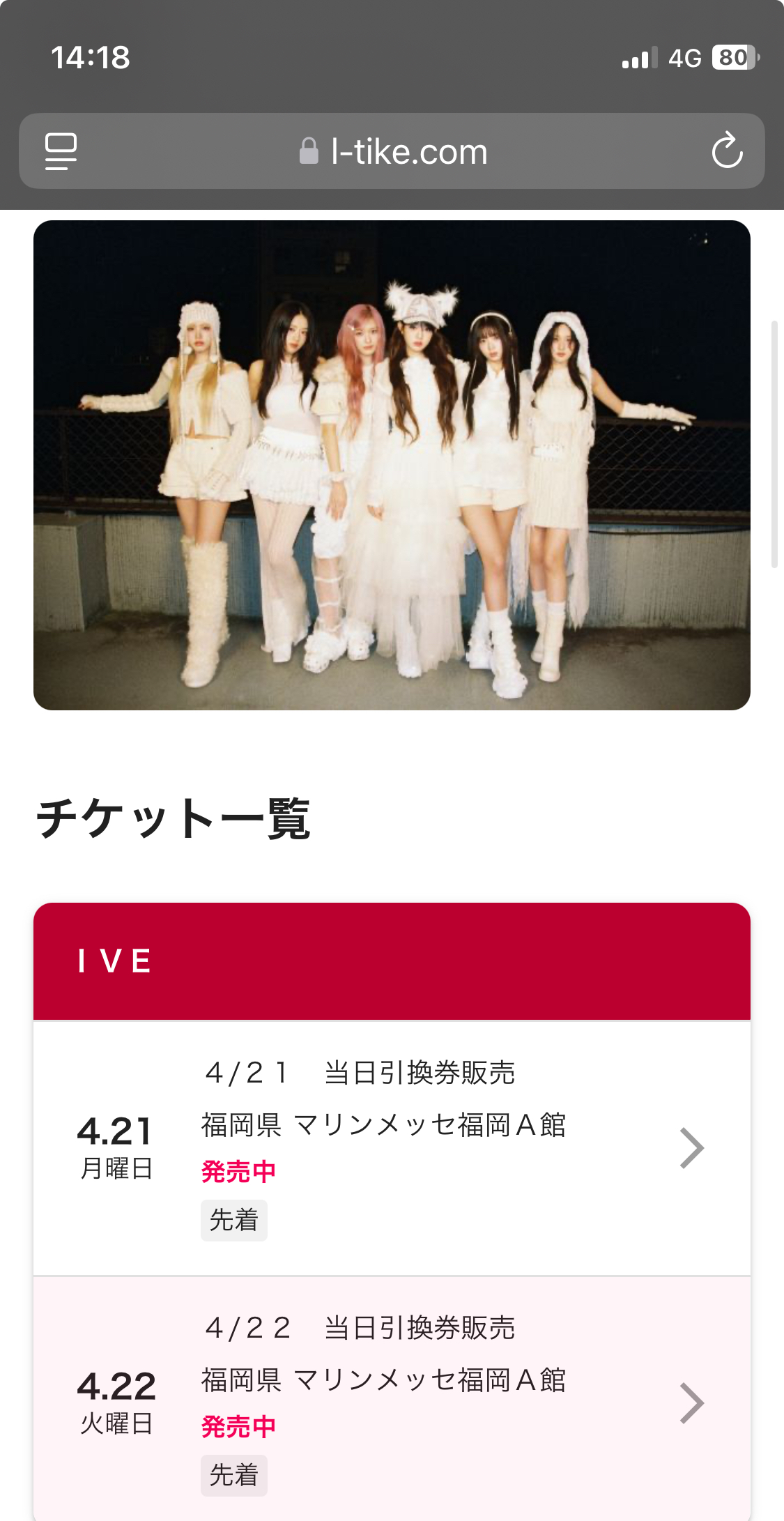Open the Safari page settings menu icon
The width and height of the screenshot is (784, 1521).
tap(61, 151)
